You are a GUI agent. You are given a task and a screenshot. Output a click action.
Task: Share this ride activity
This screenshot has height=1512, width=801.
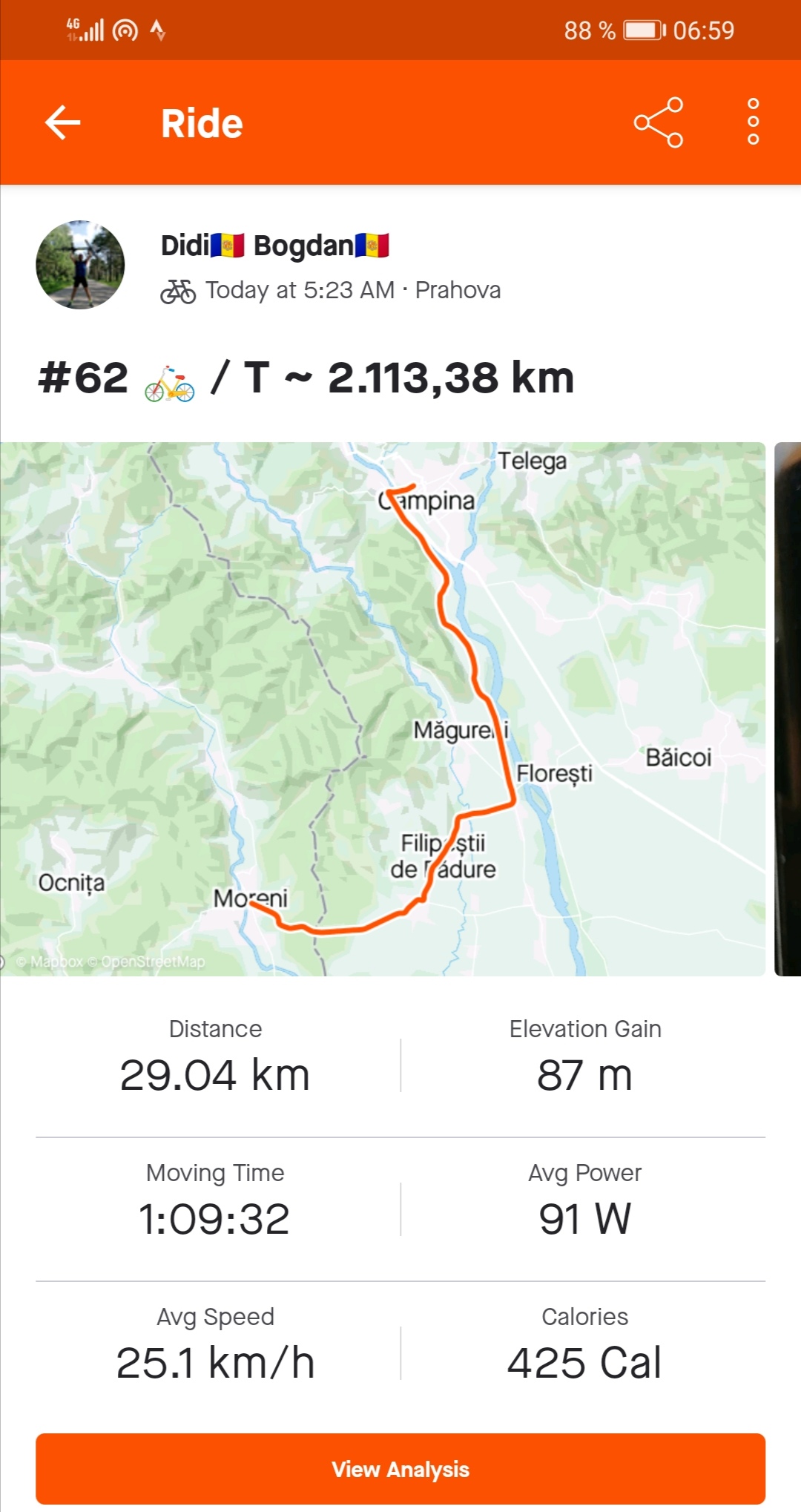pos(658,122)
